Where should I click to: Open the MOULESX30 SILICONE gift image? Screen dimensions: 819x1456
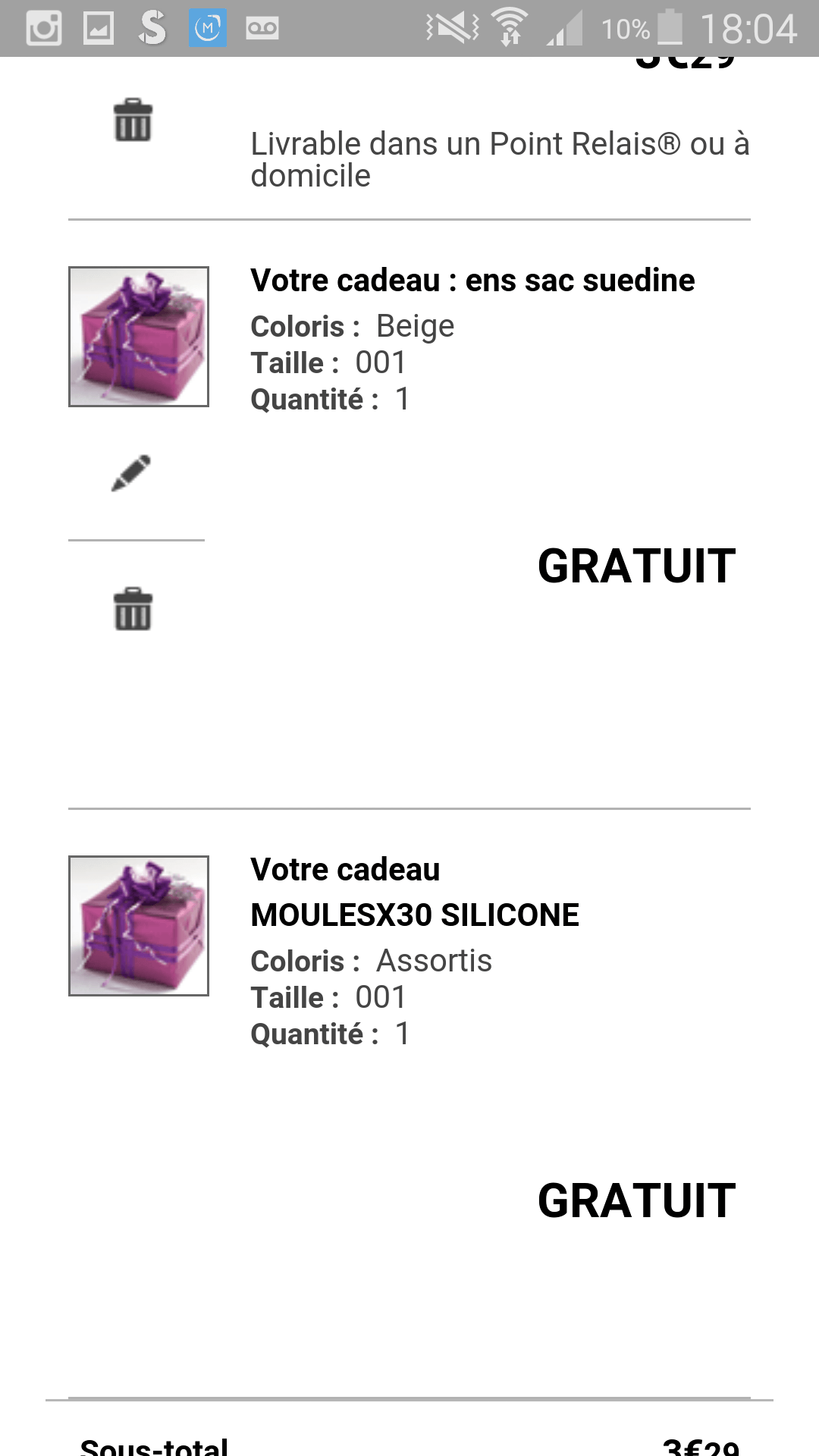click(139, 926)
